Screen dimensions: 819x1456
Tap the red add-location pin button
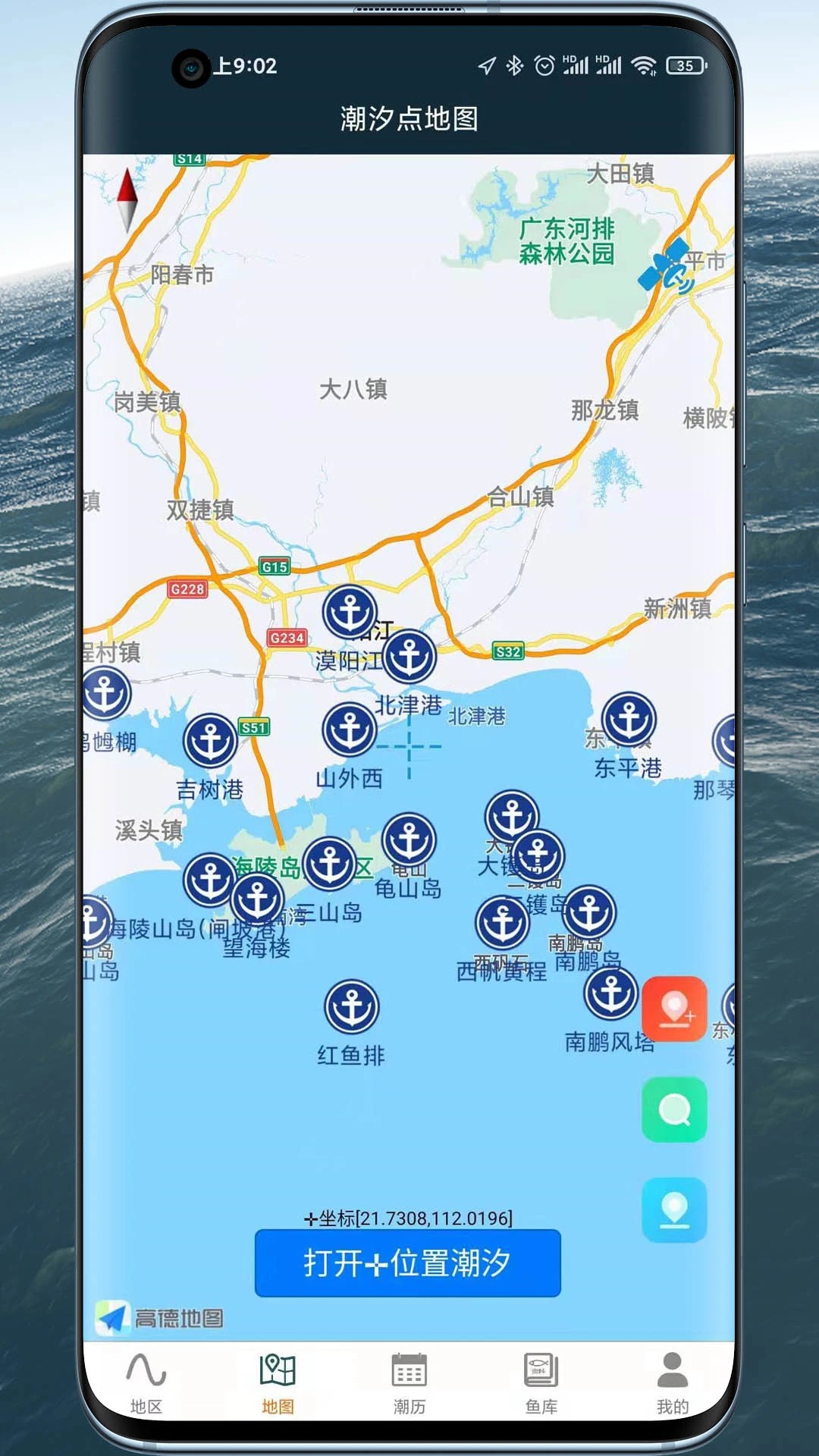tap(674, 1009)
